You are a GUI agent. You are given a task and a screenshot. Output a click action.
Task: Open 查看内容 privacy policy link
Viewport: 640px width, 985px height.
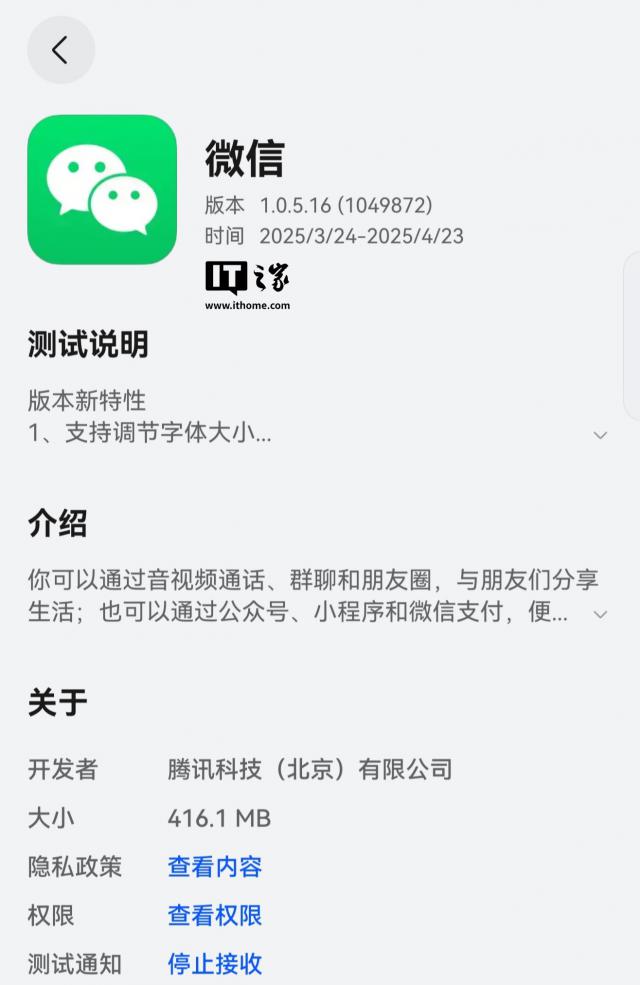[x=215, y=867]
